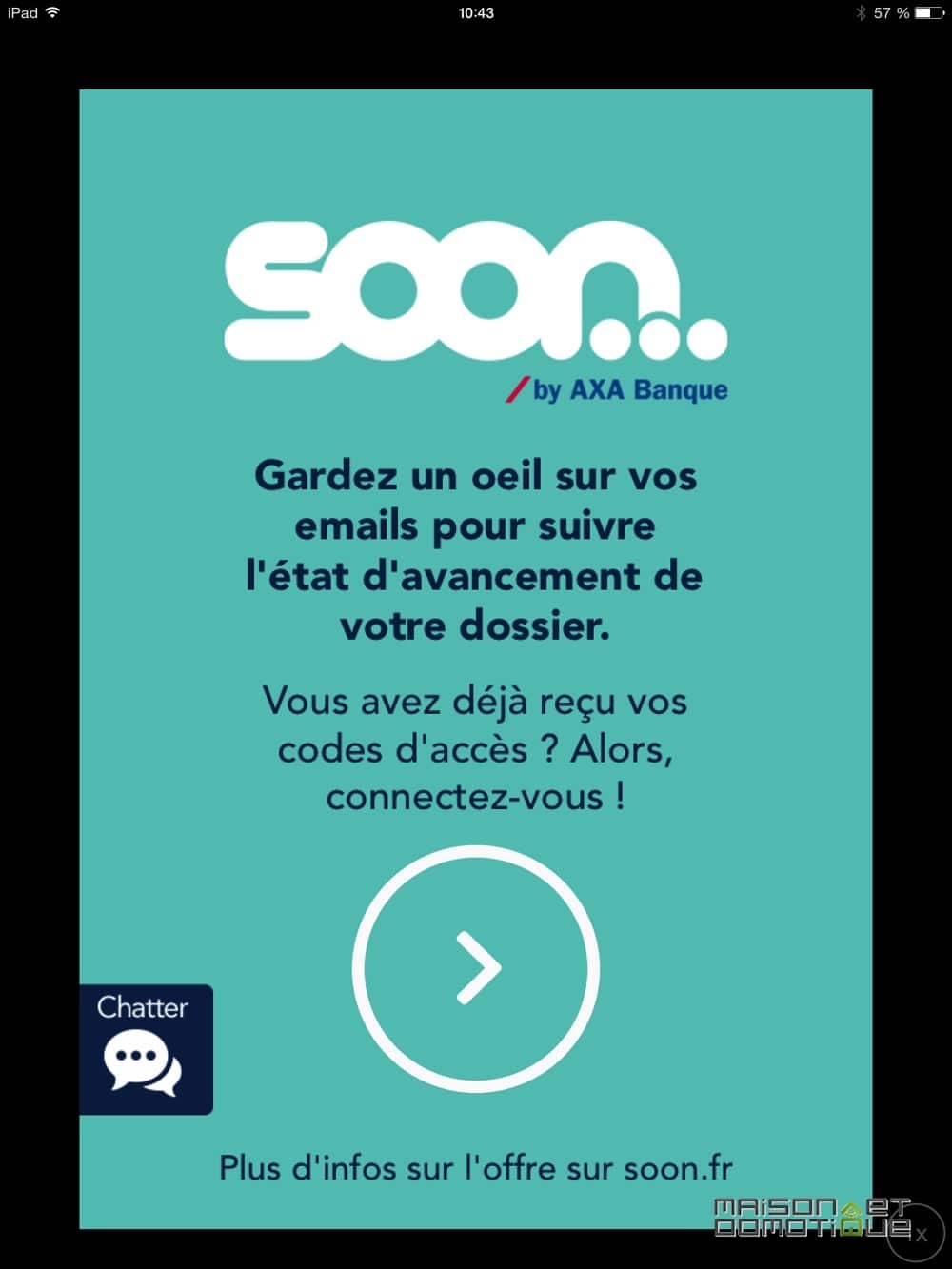Select the Bluetooth icon in status bar
The image size is (952, 1269).
pyautogui.click(x=860, y=13)
